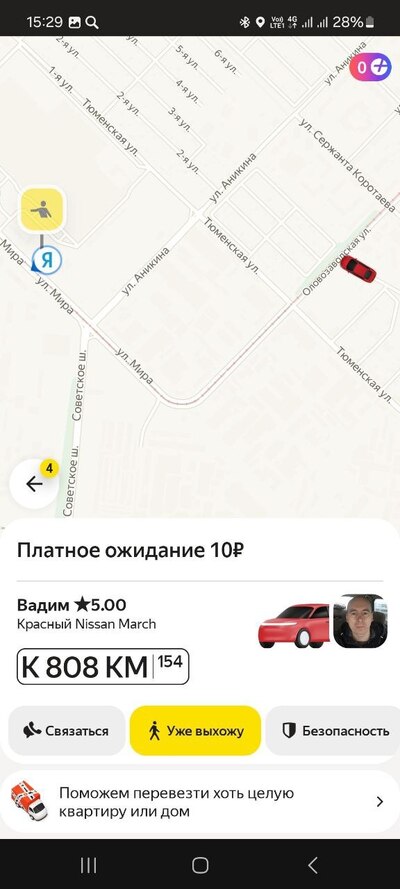The image size is (400, 889).
Task: View driver Вадим's photo
Action: [x=360, y=621]
